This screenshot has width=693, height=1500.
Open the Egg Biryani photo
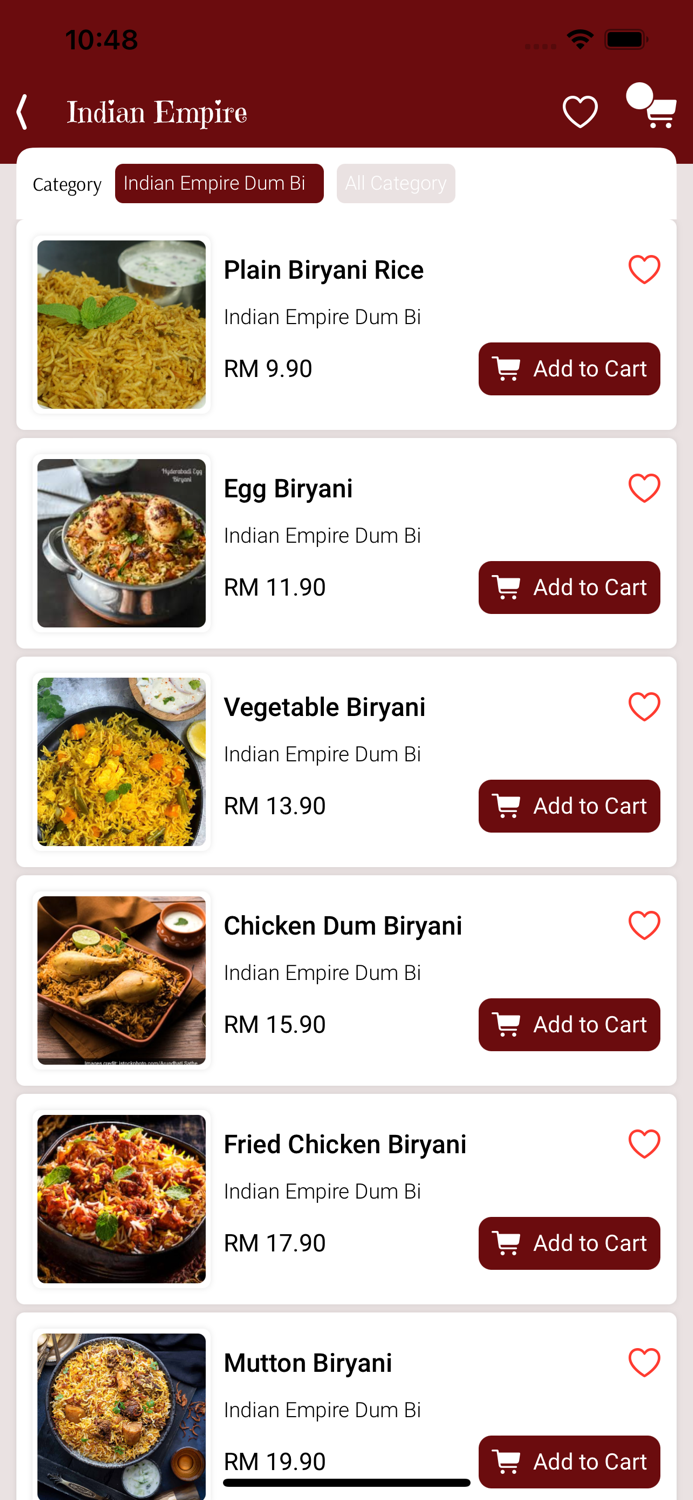pyautogui.click(x=122, y=543)
